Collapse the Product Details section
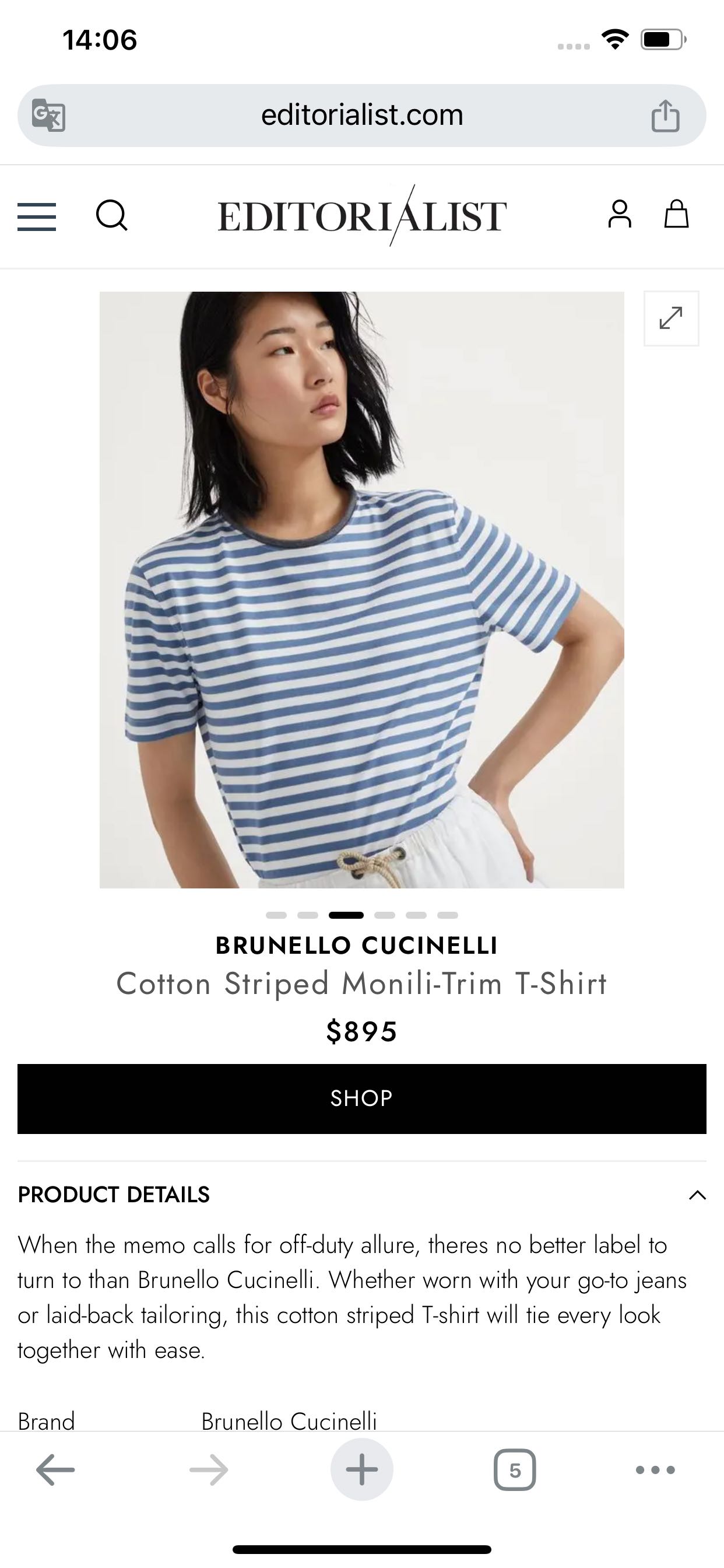This screenshot has width=724, height=1568. 697,1195
